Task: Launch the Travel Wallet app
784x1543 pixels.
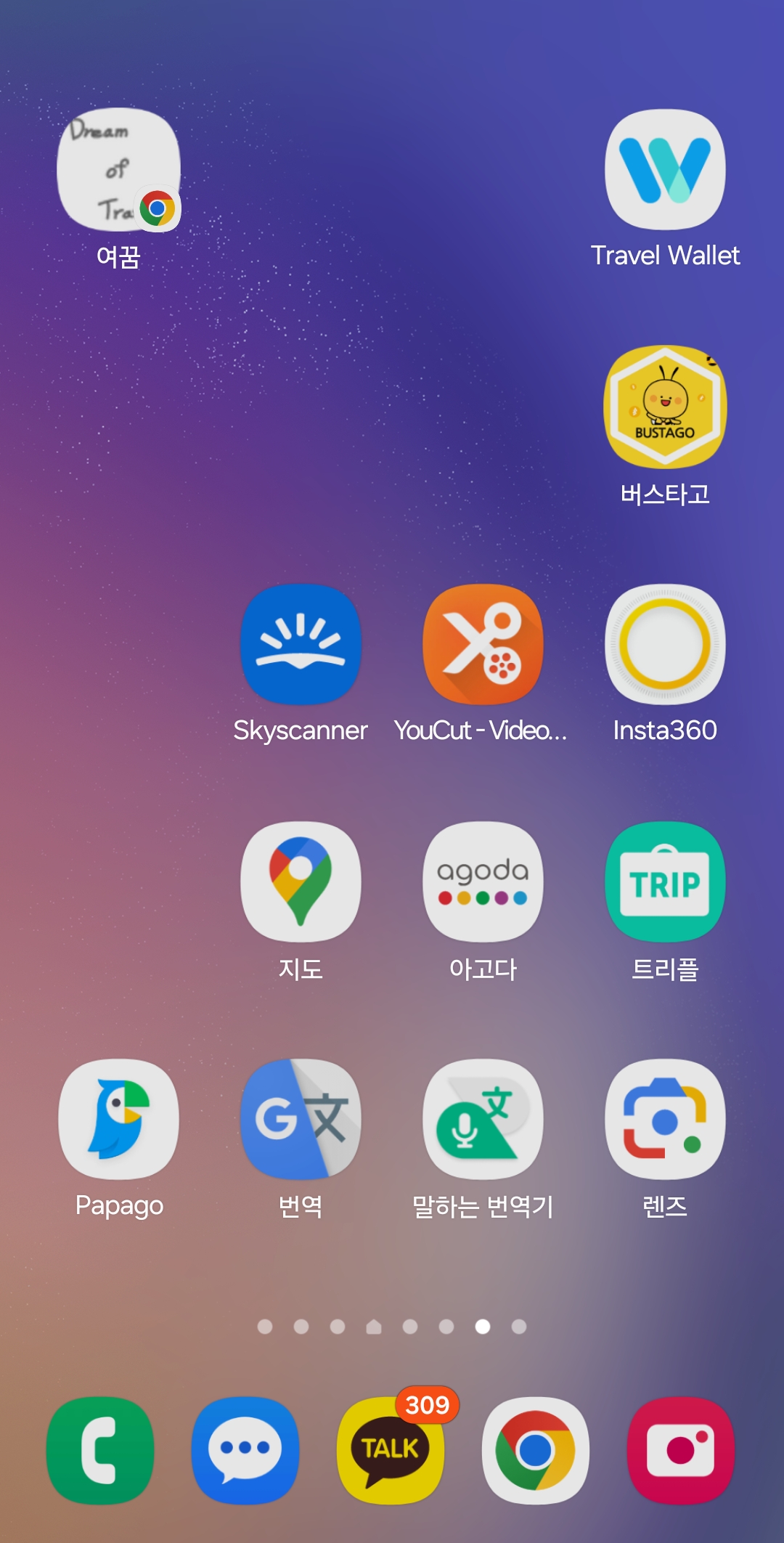Action: coord(664,171)
